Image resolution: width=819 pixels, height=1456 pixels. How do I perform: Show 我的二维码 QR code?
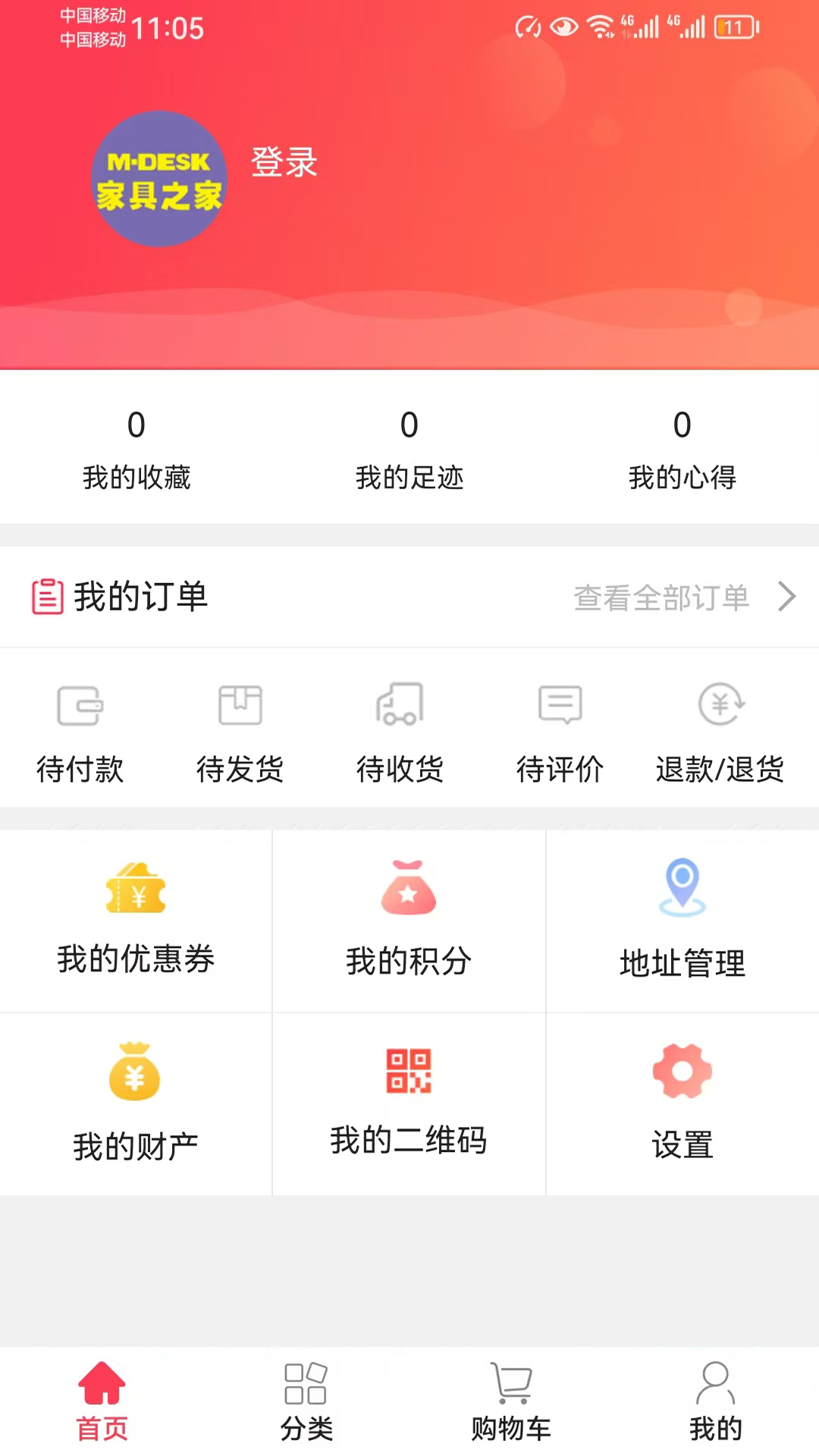click(x=409, y=1104)
